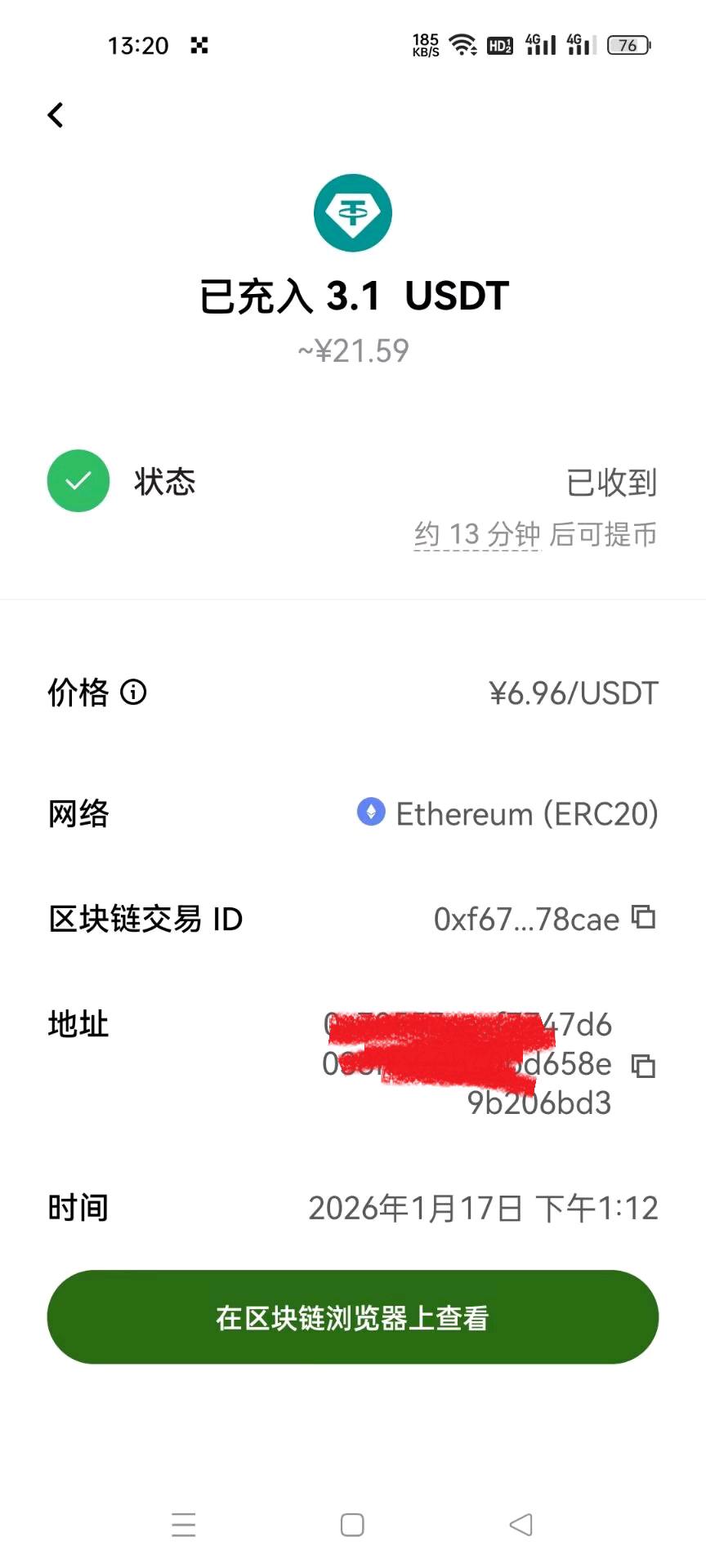Click the Ethereum network icon
Viewport: 706px width, 1568px height.
[370, 813]
